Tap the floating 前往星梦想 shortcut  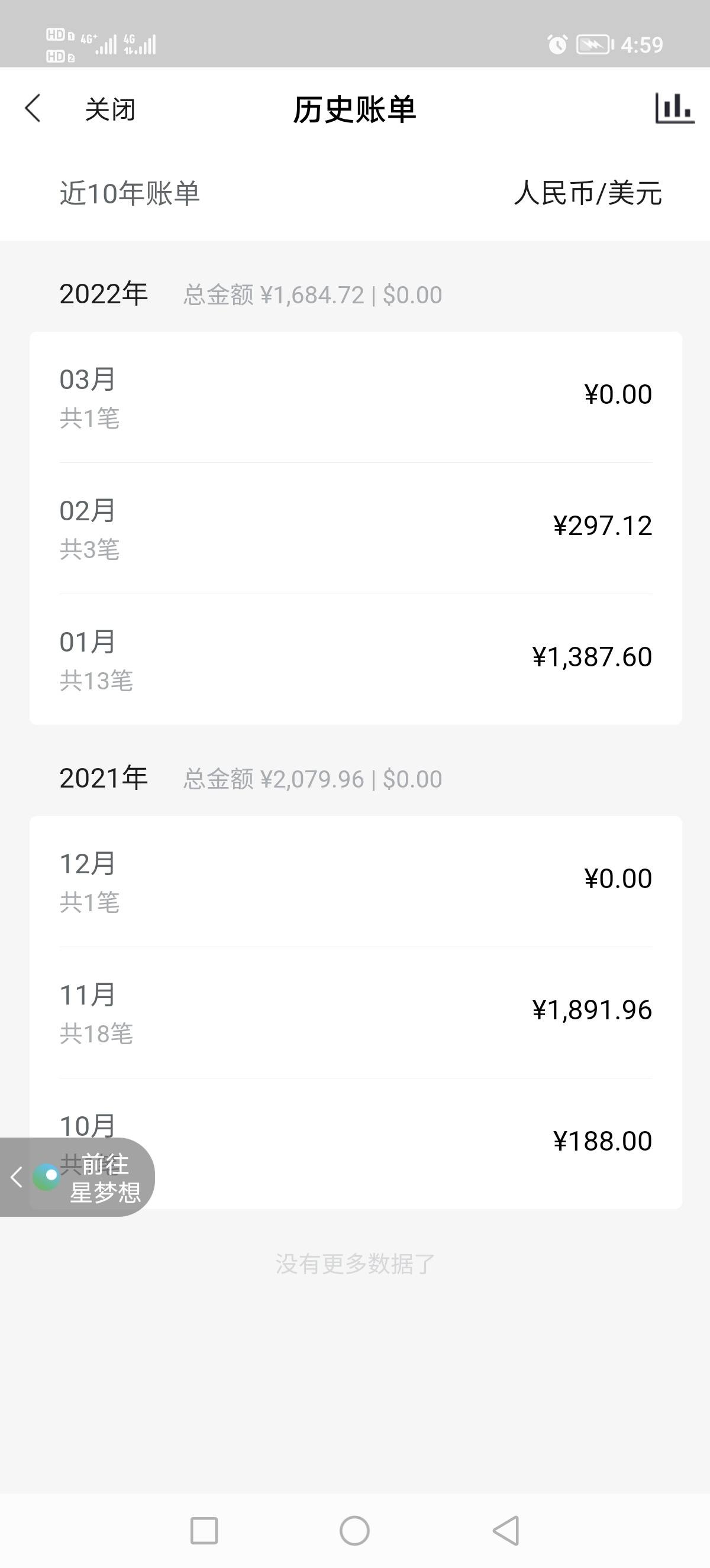click(78, 1177)
